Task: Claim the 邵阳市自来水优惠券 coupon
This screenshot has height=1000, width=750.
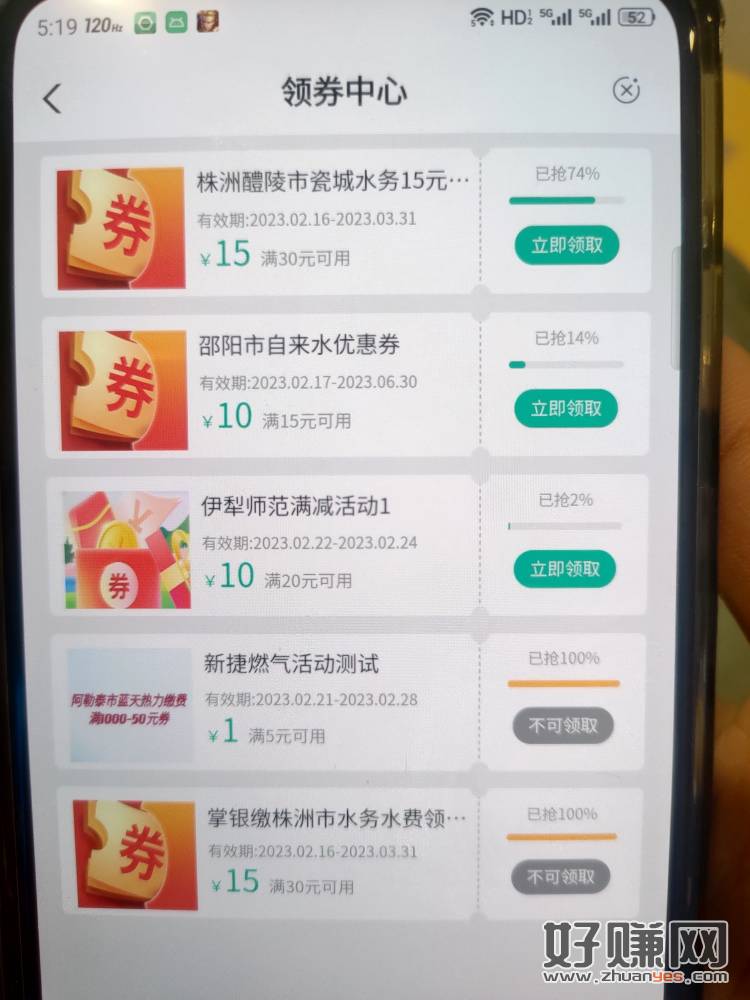Action: click(x=566, y=408)
